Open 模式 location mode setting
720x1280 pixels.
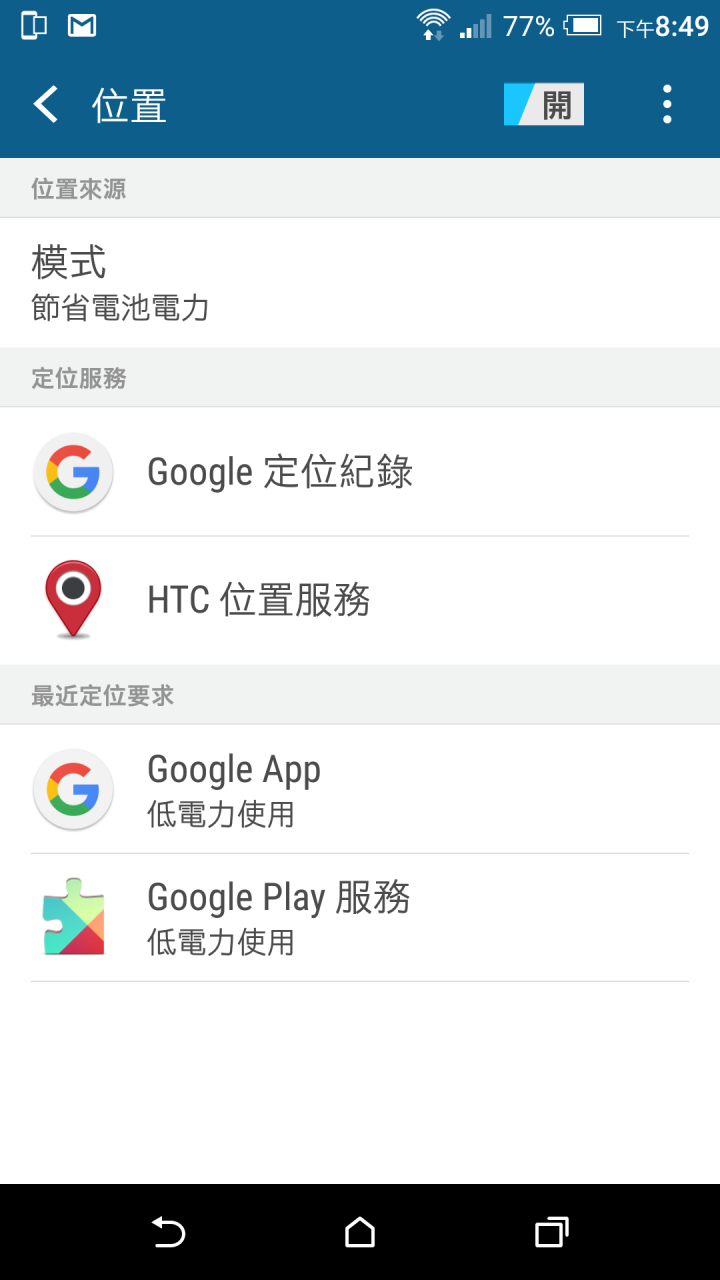[x=360, y=283]
